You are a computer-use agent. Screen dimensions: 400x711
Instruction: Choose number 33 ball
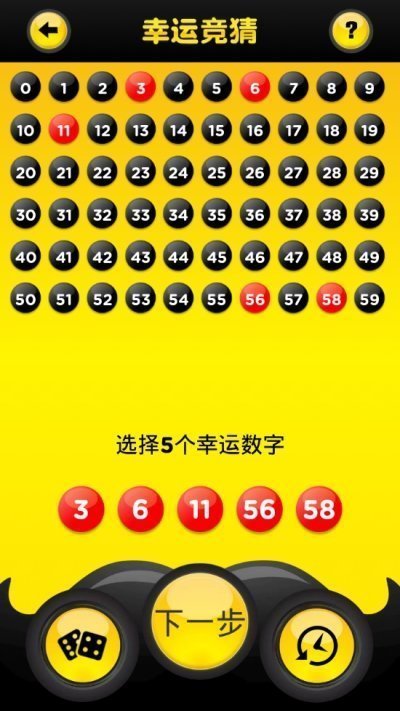(x=141, y=214)
